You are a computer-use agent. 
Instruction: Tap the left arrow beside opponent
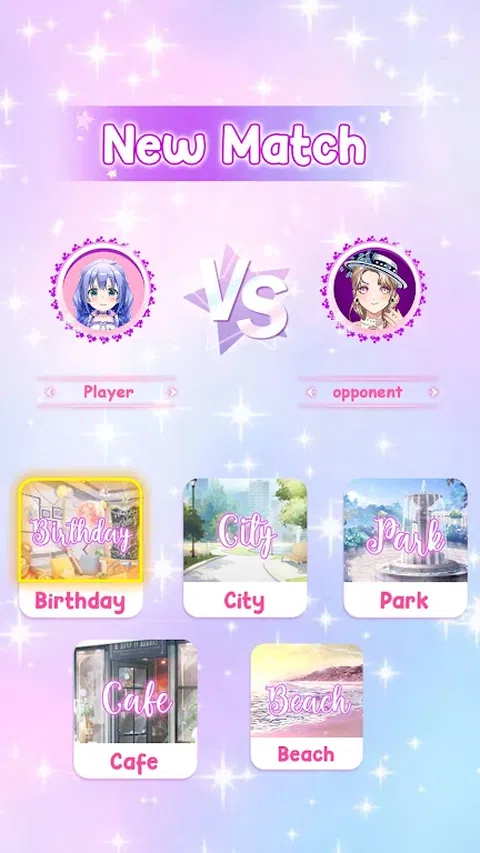pos(311,392)
